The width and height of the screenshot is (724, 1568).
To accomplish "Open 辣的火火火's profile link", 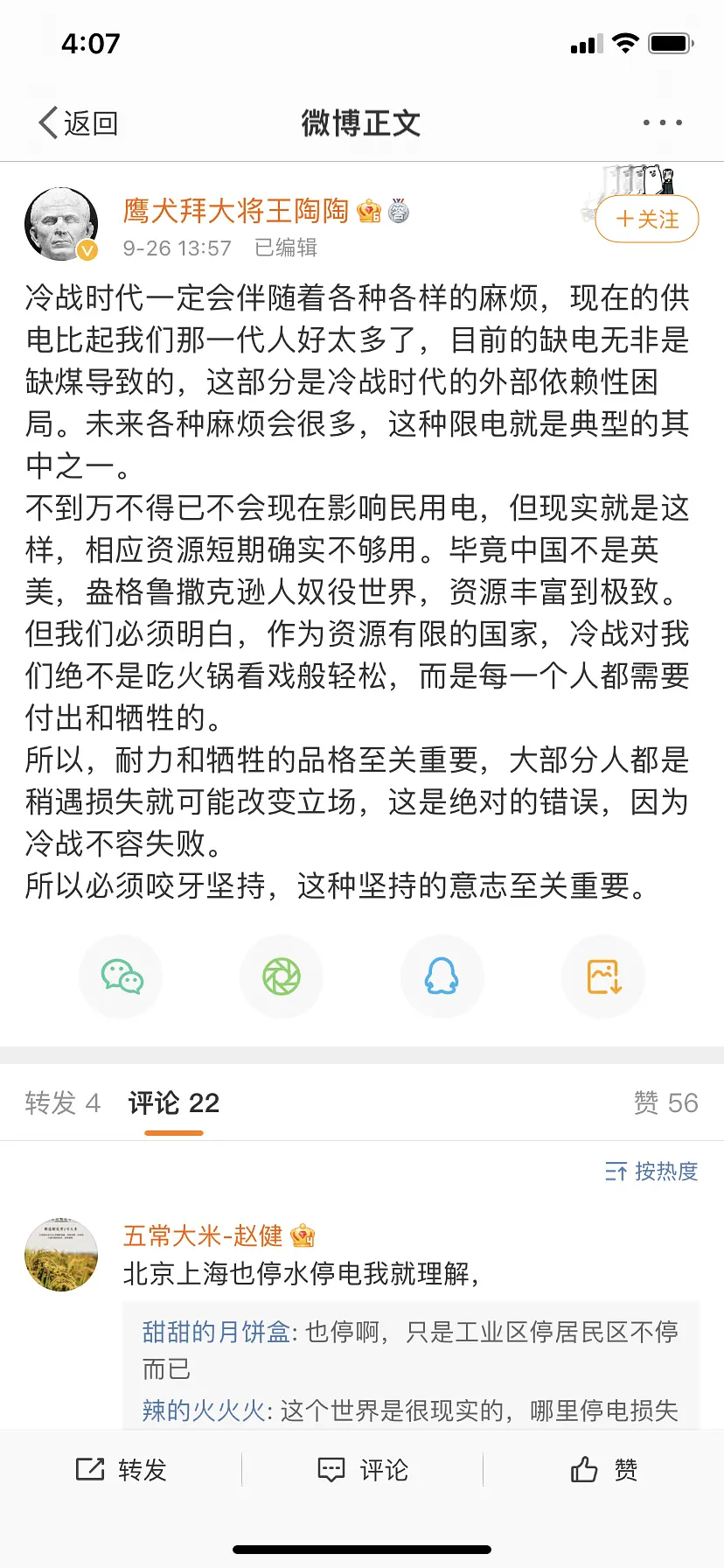I will [203, 1410].
